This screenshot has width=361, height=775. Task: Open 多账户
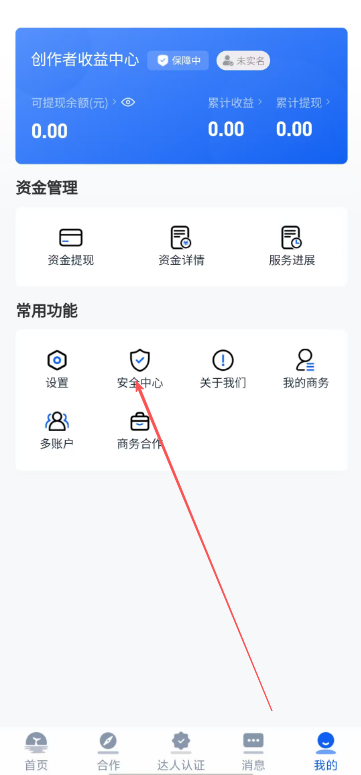click(57, 431)
